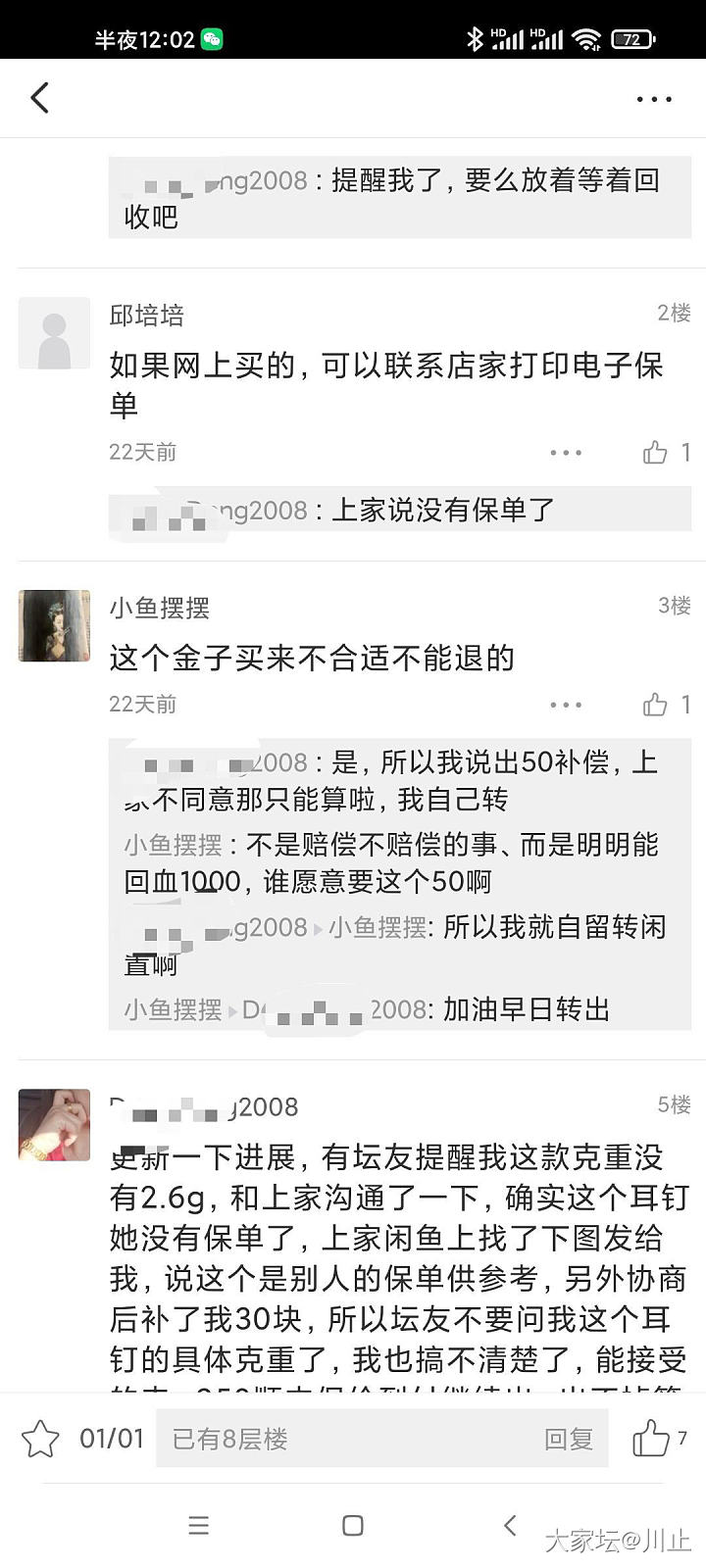The width and height of the screenshot is (706, 1568).
Task: Tap system home button
Action: pos(353,1525)
